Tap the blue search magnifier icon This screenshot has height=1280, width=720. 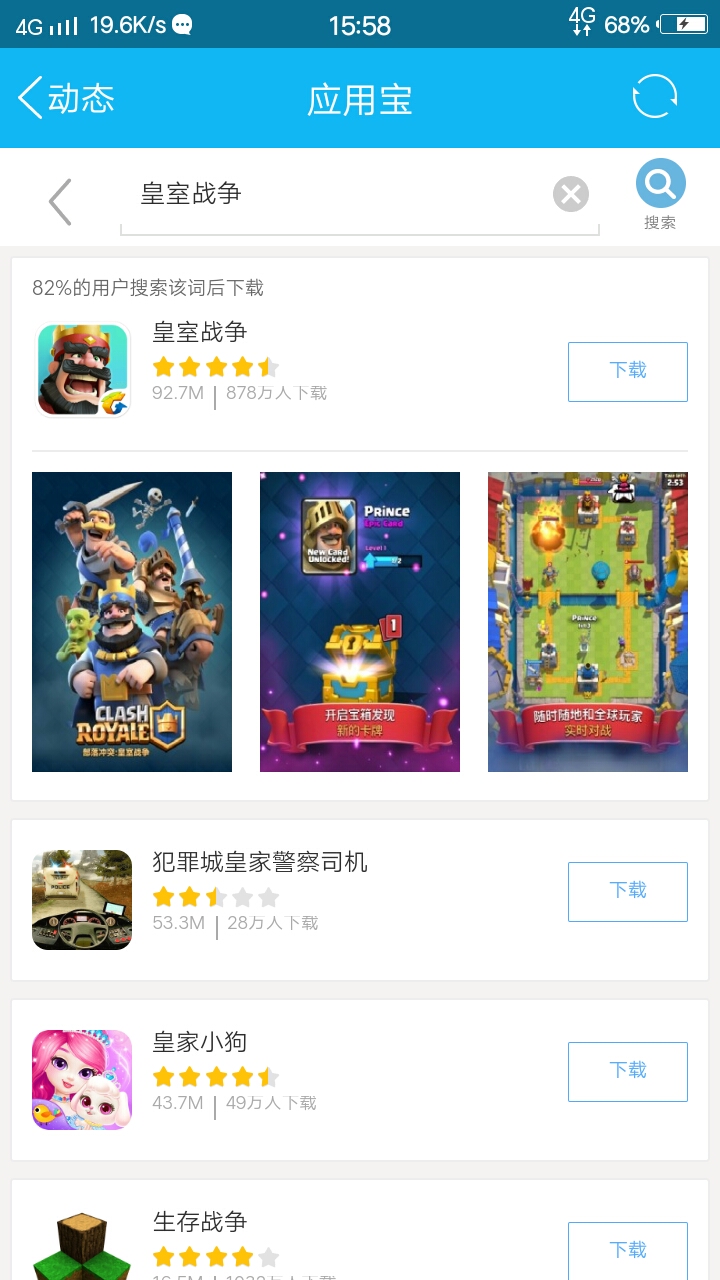(x=659, y=183)
